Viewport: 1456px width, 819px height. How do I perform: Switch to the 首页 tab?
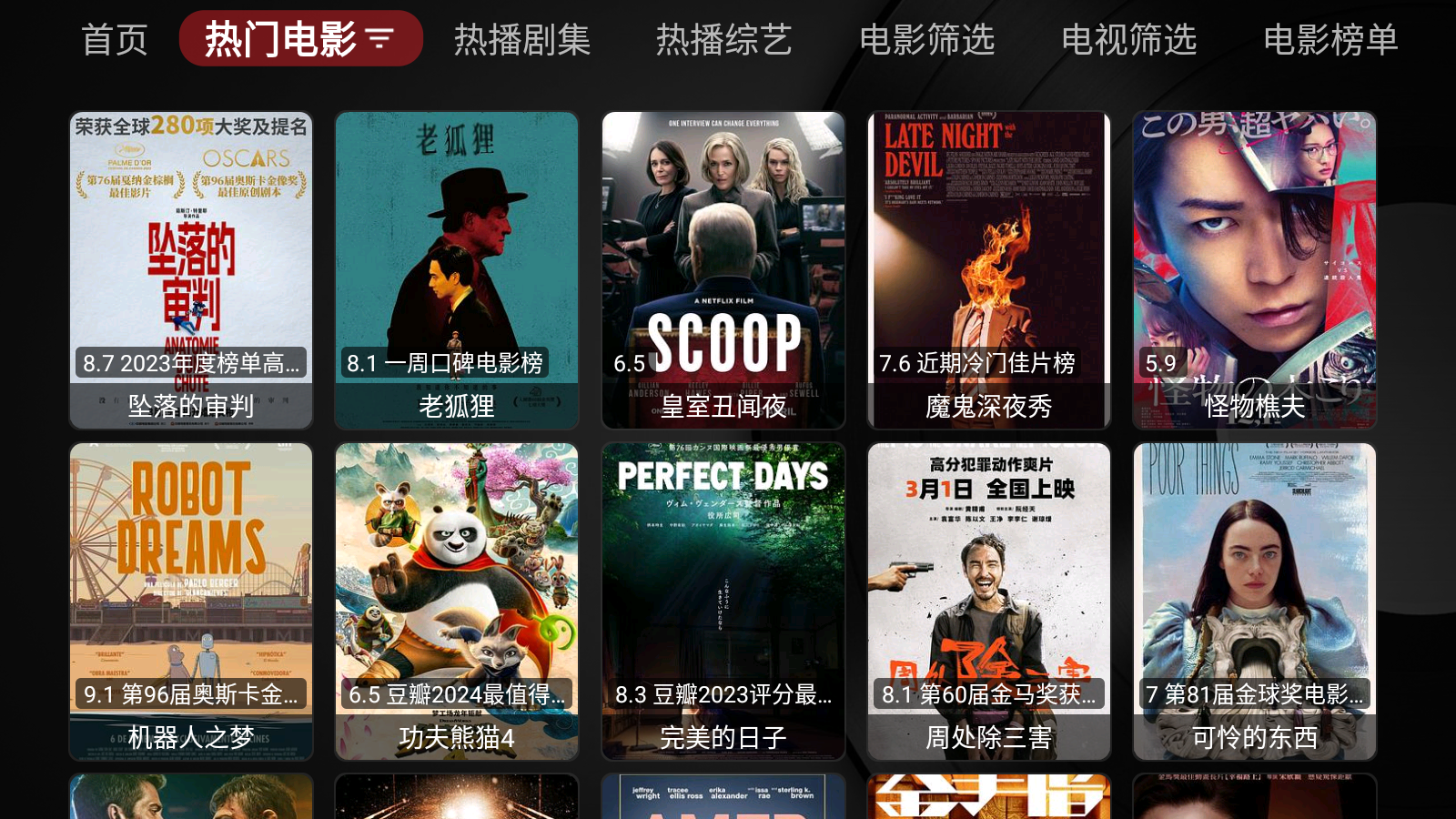coord(115,40)
